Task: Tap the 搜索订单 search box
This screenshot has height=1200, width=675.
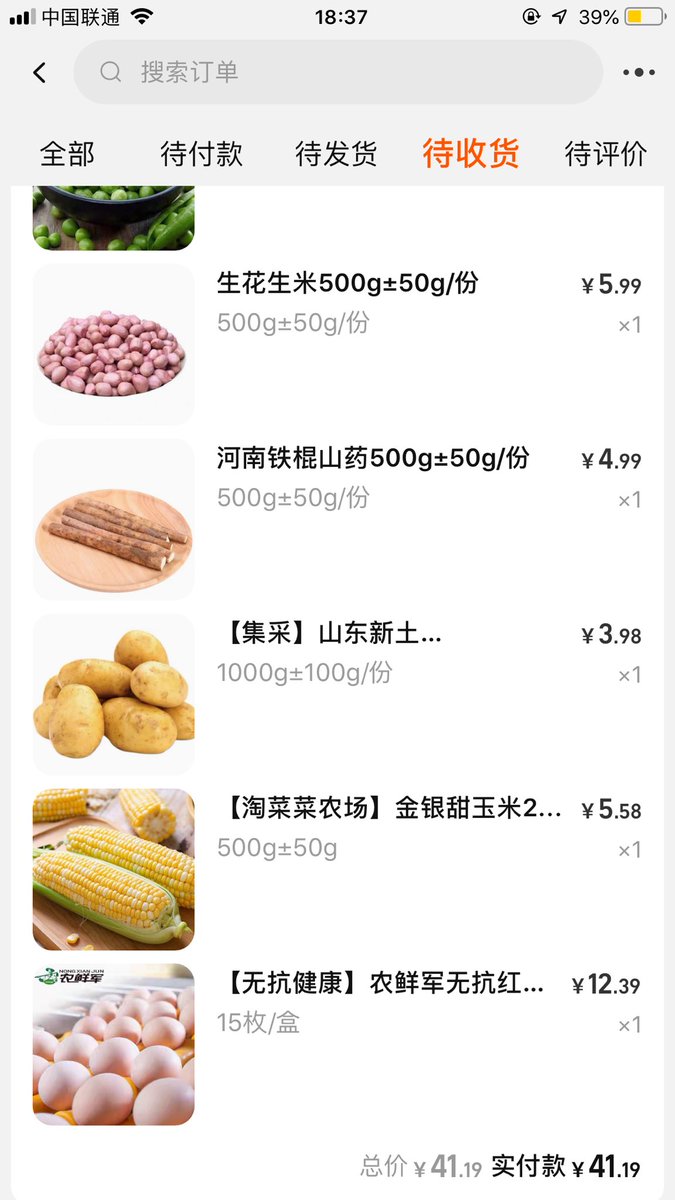Action: tap(338, 72)
